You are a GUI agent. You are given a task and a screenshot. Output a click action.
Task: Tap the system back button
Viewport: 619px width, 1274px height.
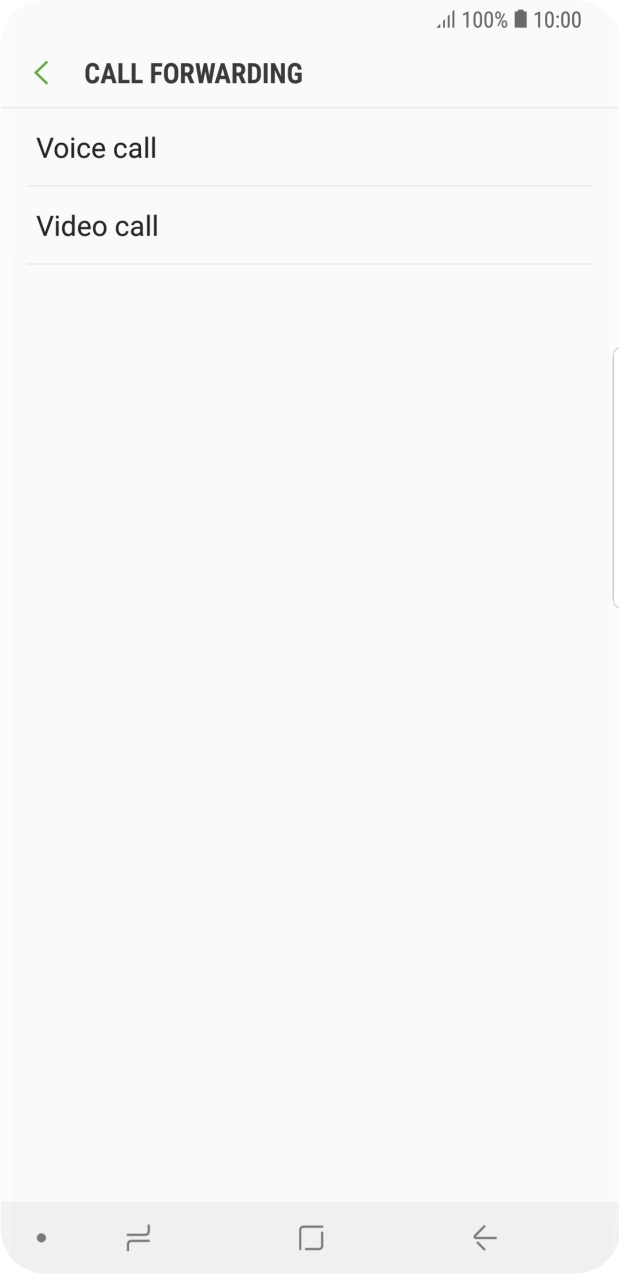click(x=484, y=1238)
